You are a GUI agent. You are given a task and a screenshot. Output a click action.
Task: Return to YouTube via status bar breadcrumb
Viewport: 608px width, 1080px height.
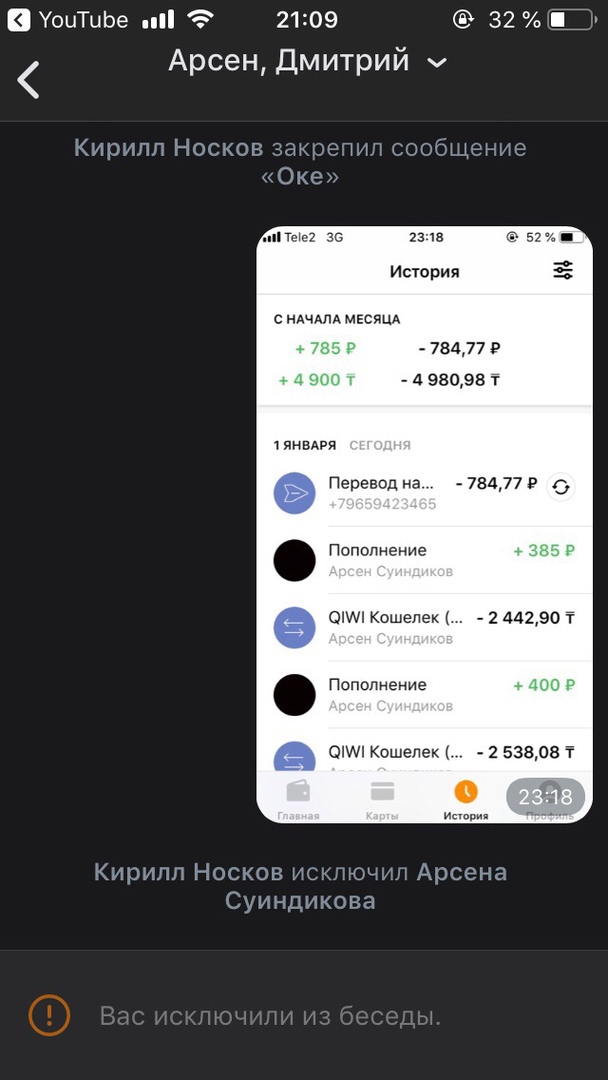pos(68,19)
